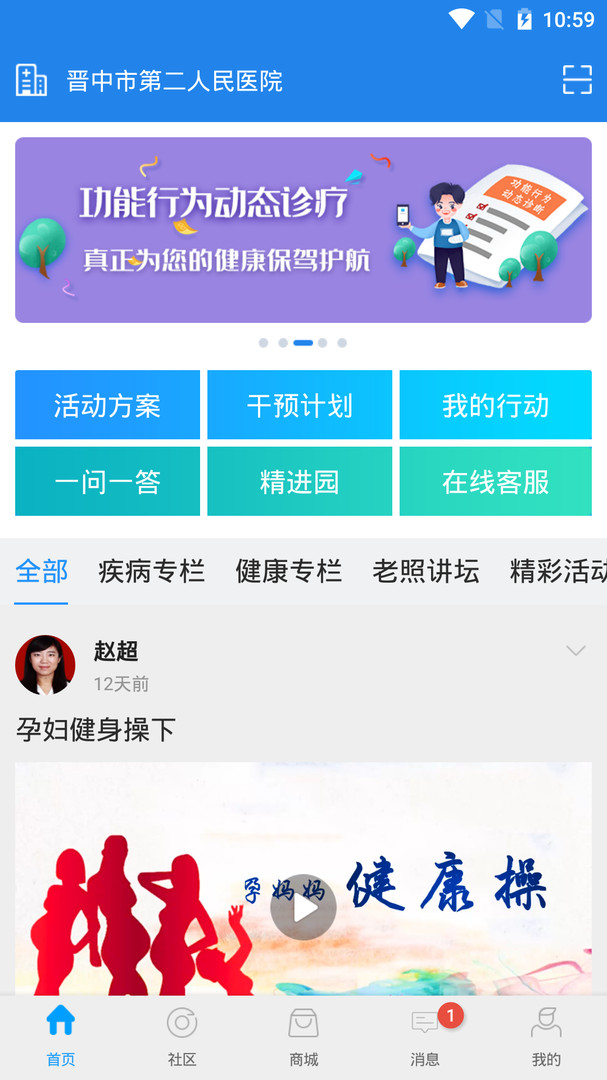
Task: Go to the 商城 tab
Action: point(303,1036)
